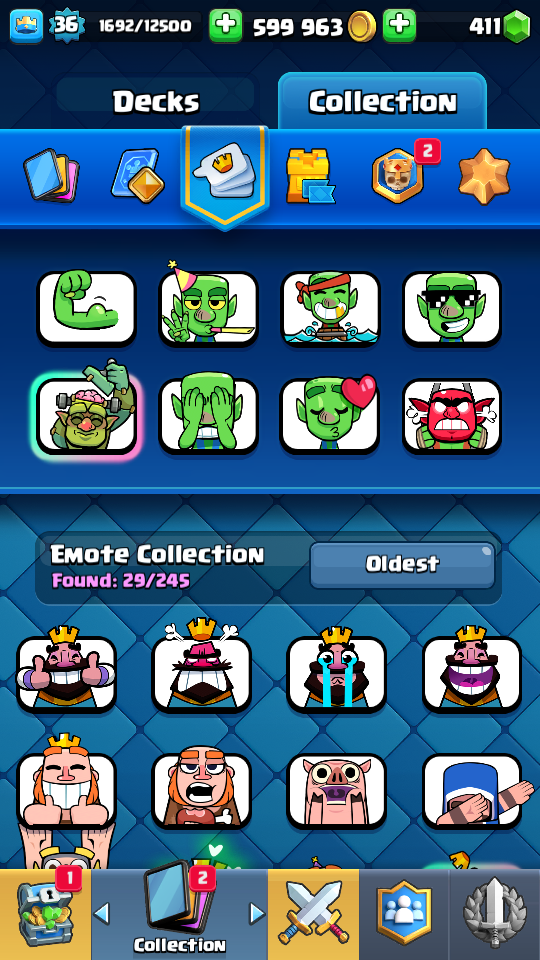Select the goblin with sunglasses emote
Screen dimensions: 540x960
pos(452,309)
